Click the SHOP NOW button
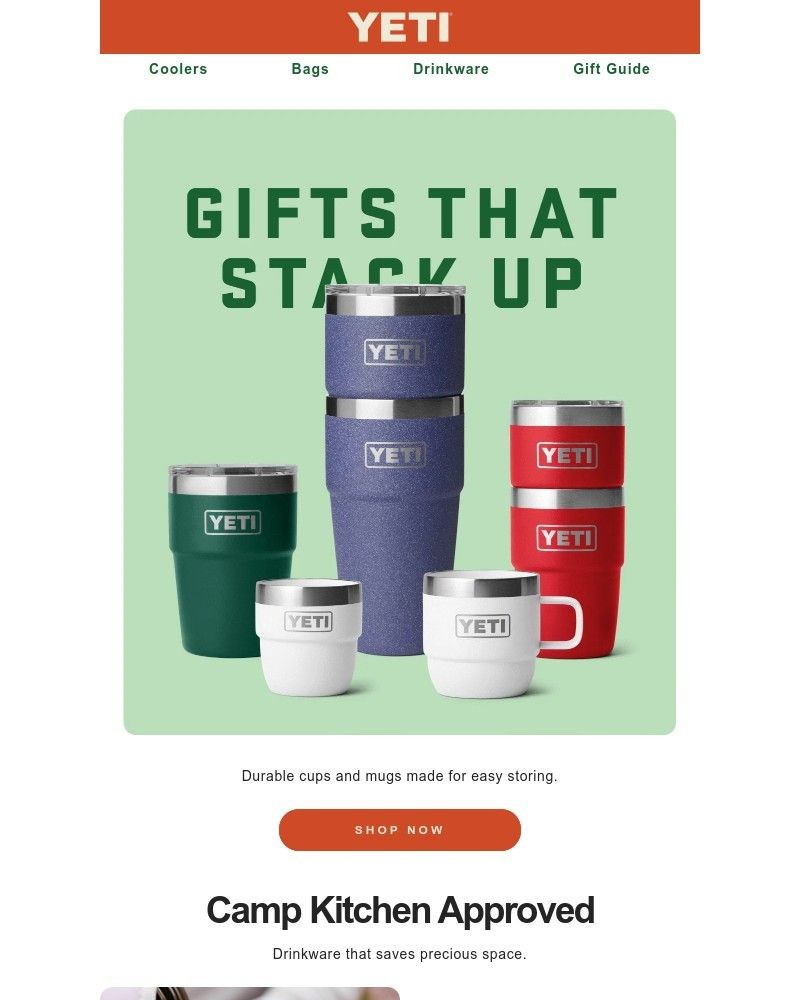Image resolution: width=800 pixels, height=1000 pixels. pyautogui.click(x=400, y=829)
